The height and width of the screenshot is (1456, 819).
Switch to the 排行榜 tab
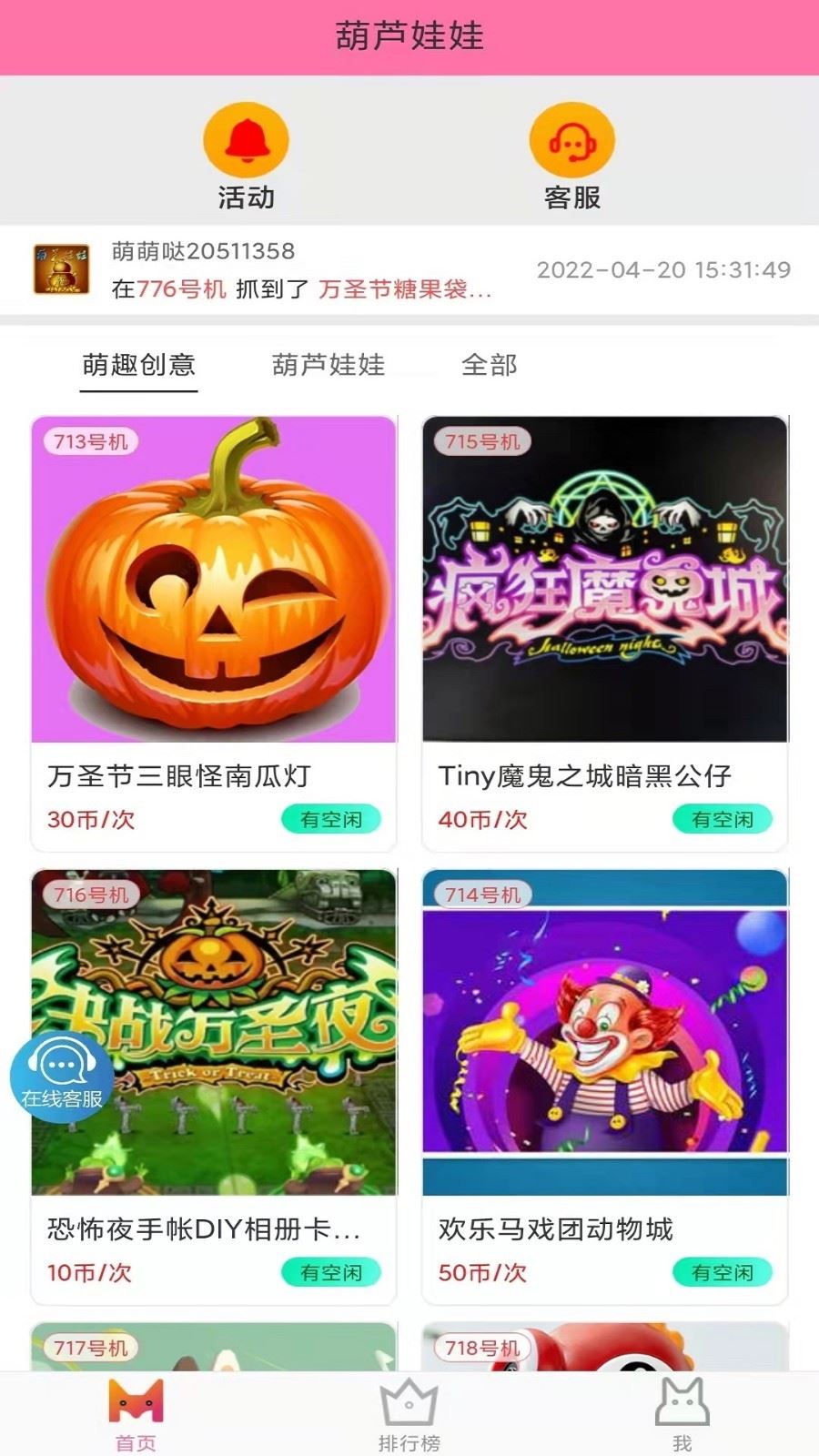point(409,1414)
